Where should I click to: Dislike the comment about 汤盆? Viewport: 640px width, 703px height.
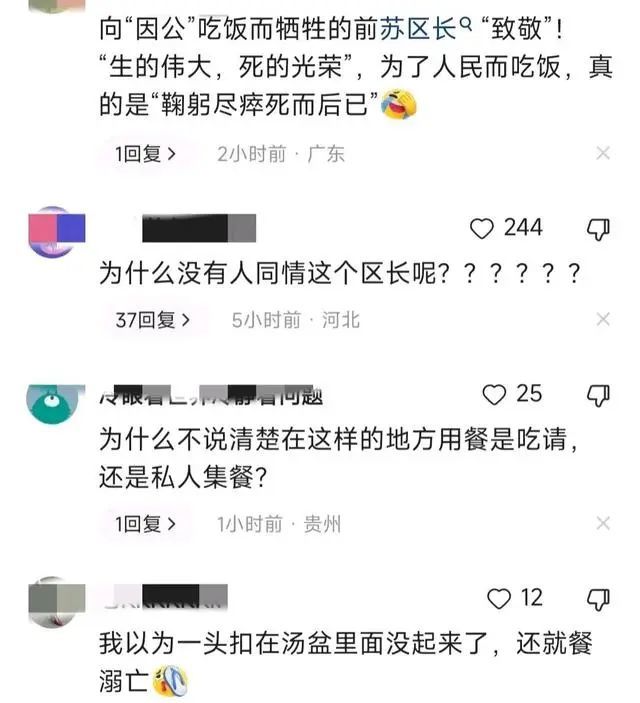pos(598,599)
